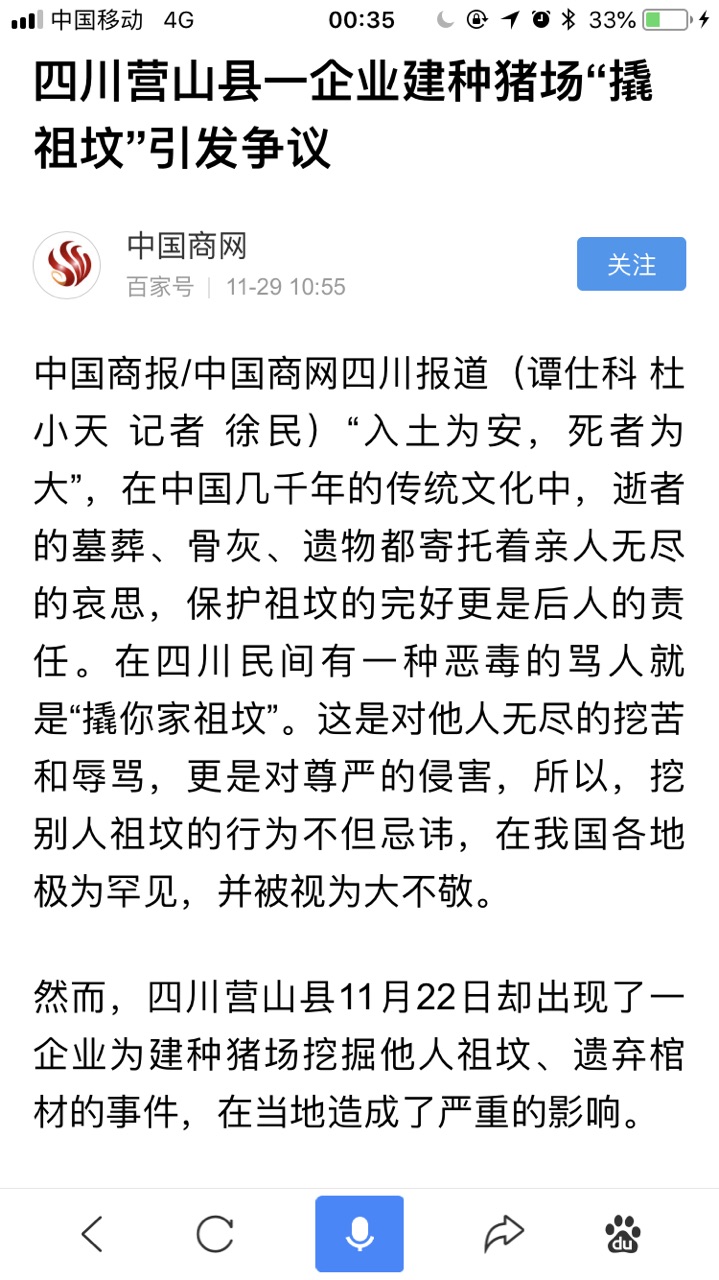
Task: Share this article
Action: coord(503,1234)
